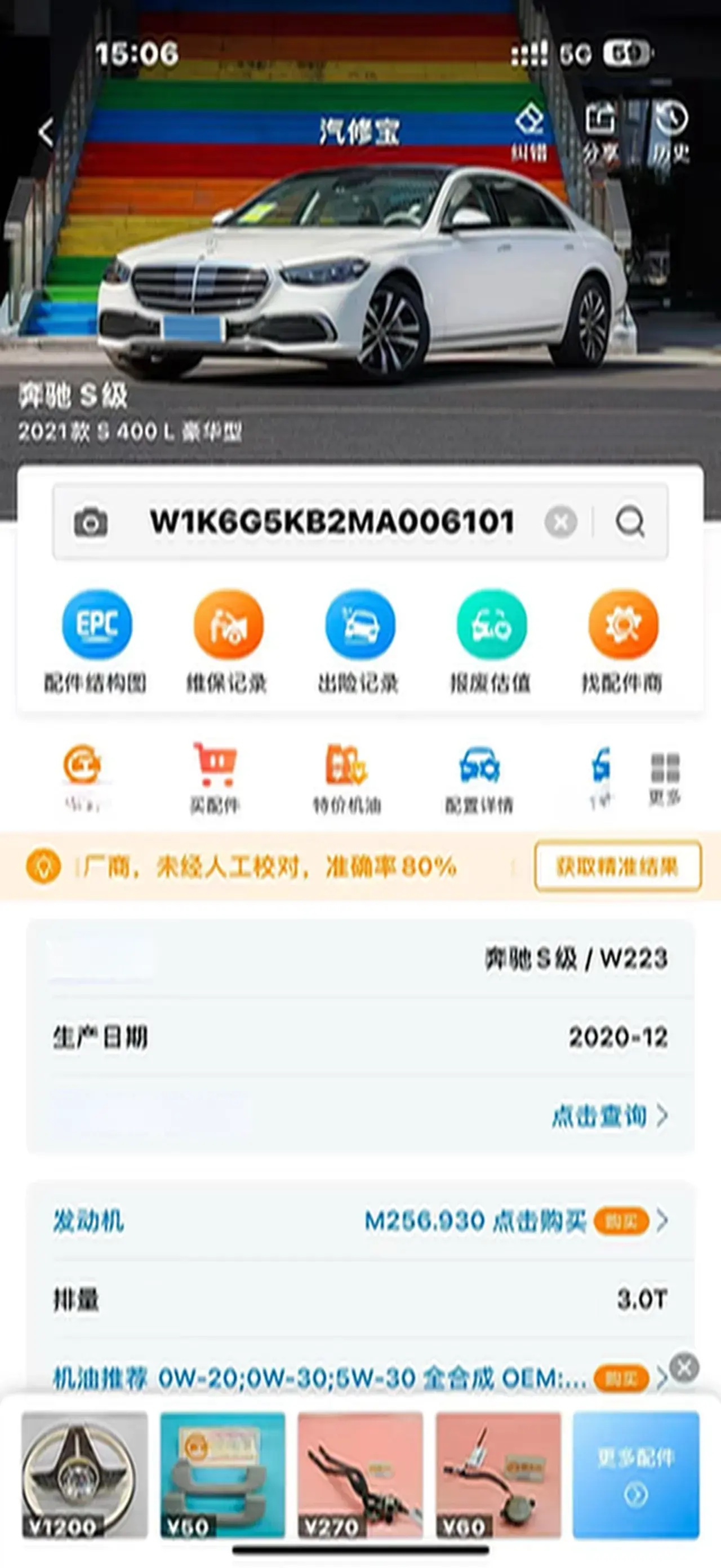The width and height of the screenshot is (721, 1568).
Task: Open 特价机油 discounted oil
Action: (347, 777)
